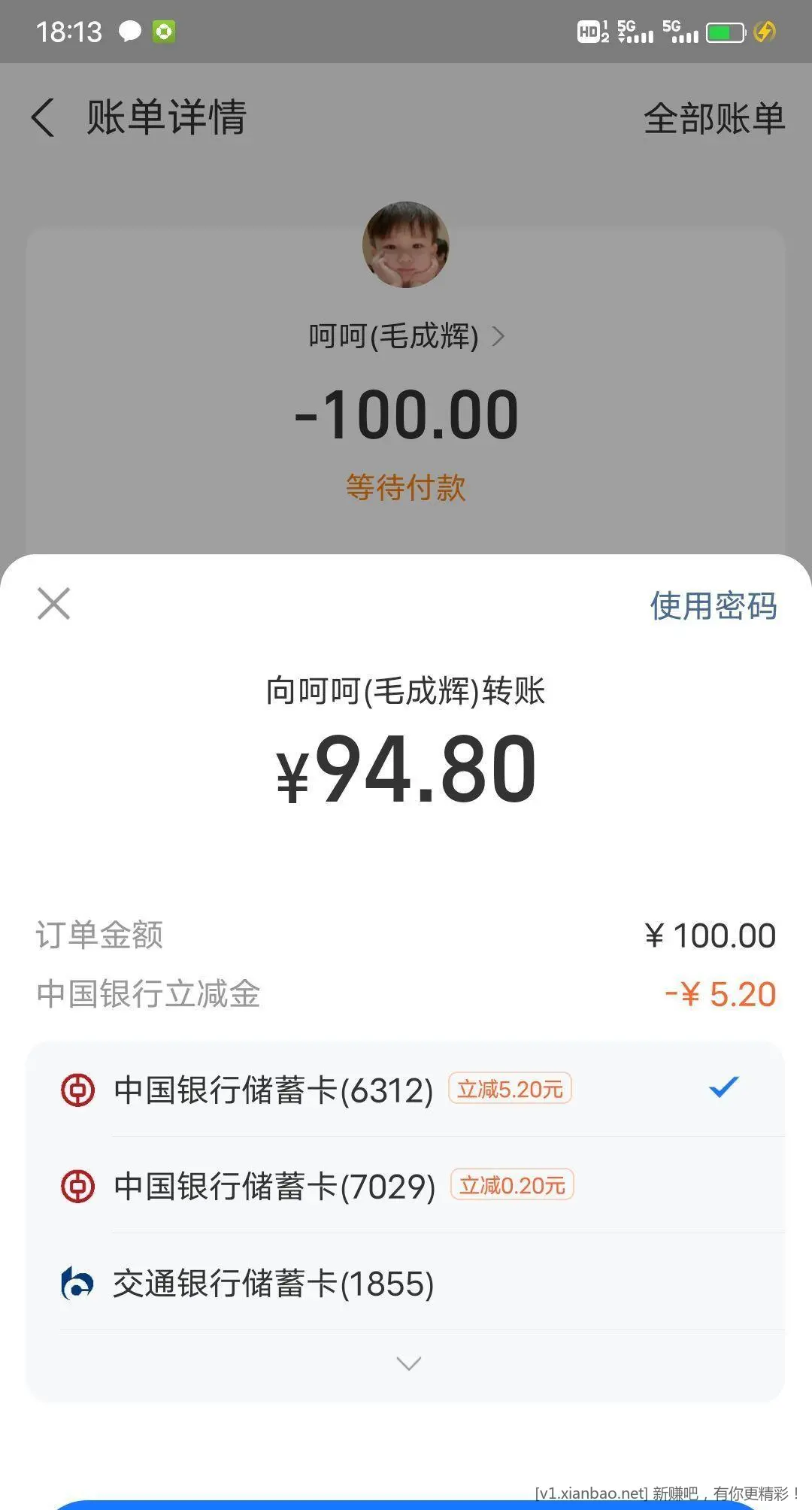Close the payment sheet

(53, 604)
